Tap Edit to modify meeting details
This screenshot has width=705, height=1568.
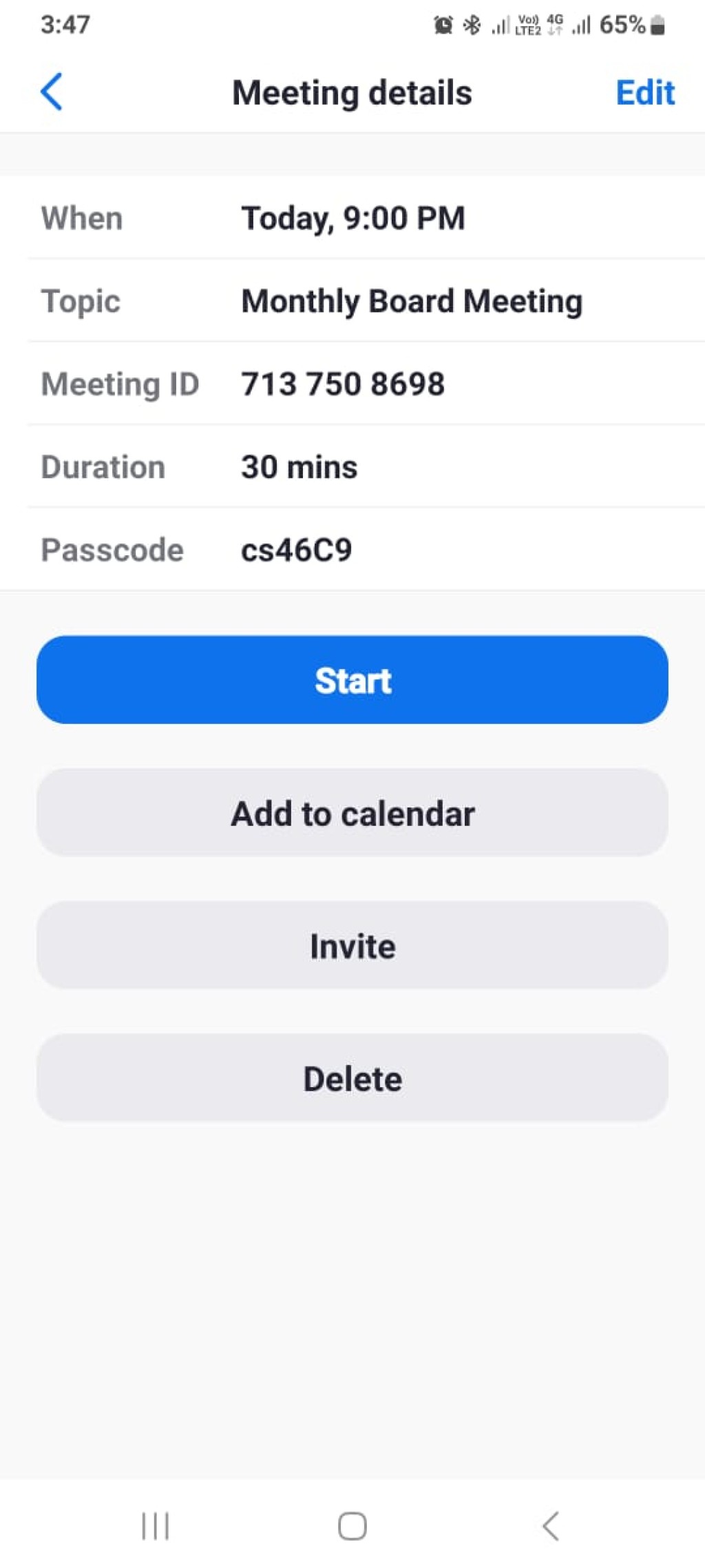(645, 92)
